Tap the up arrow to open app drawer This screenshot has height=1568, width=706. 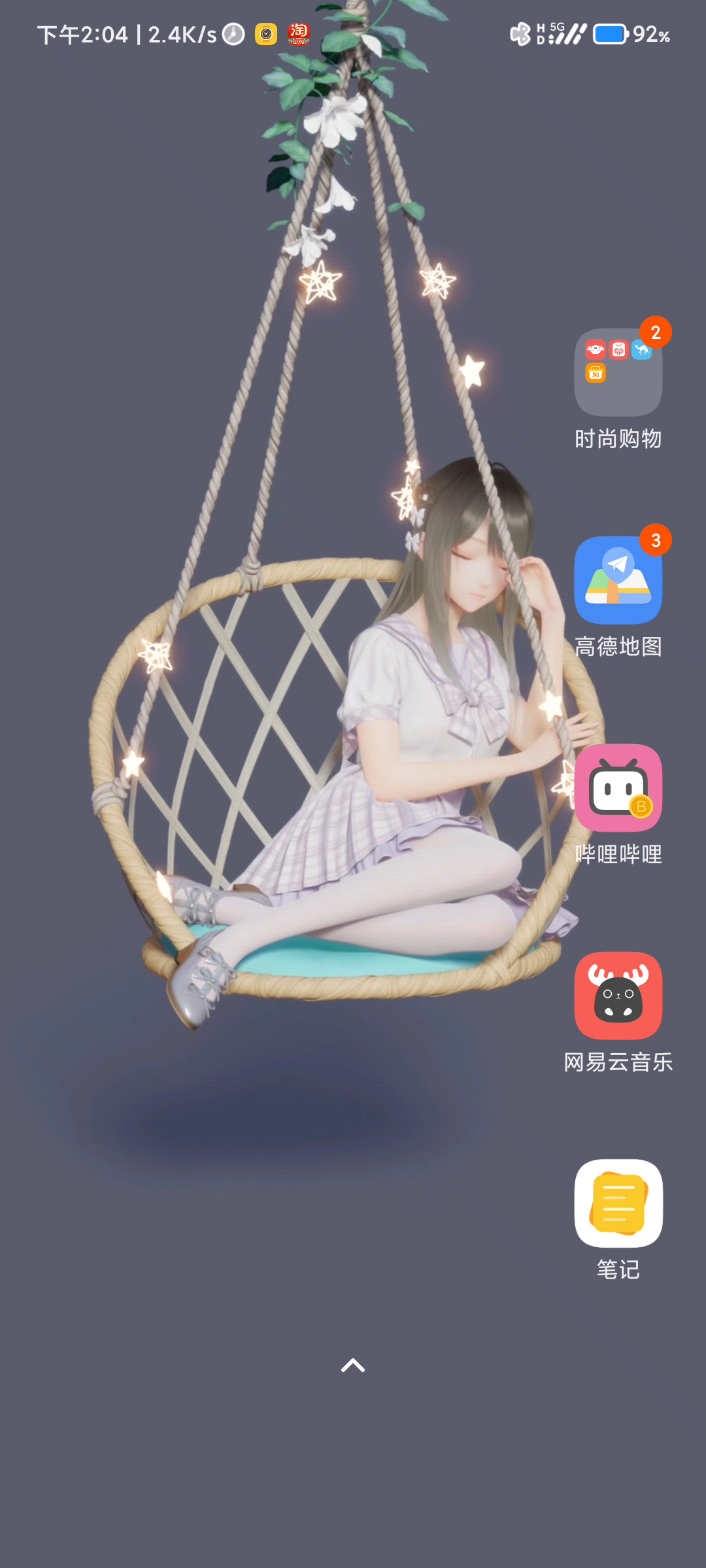353,1365
